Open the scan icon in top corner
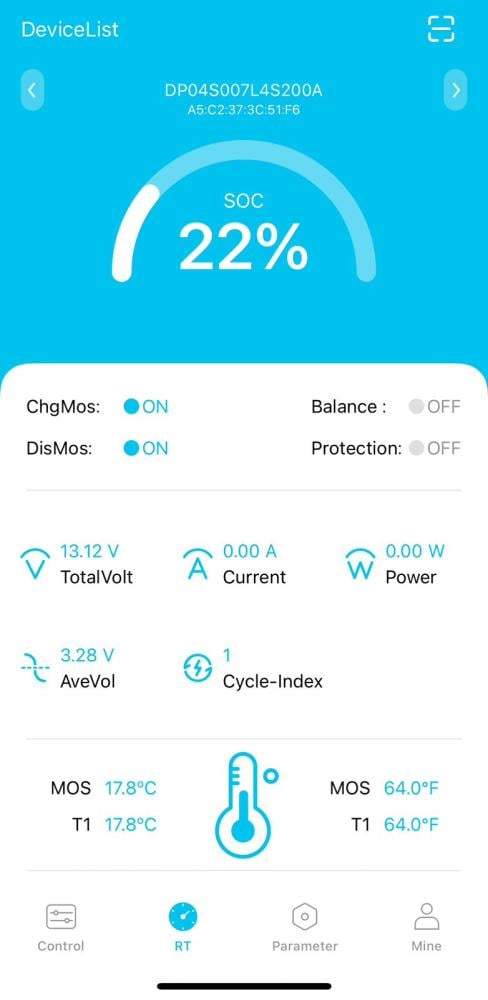The height and width of the screenshot is (1000, 488). click(x=440, y=29)
